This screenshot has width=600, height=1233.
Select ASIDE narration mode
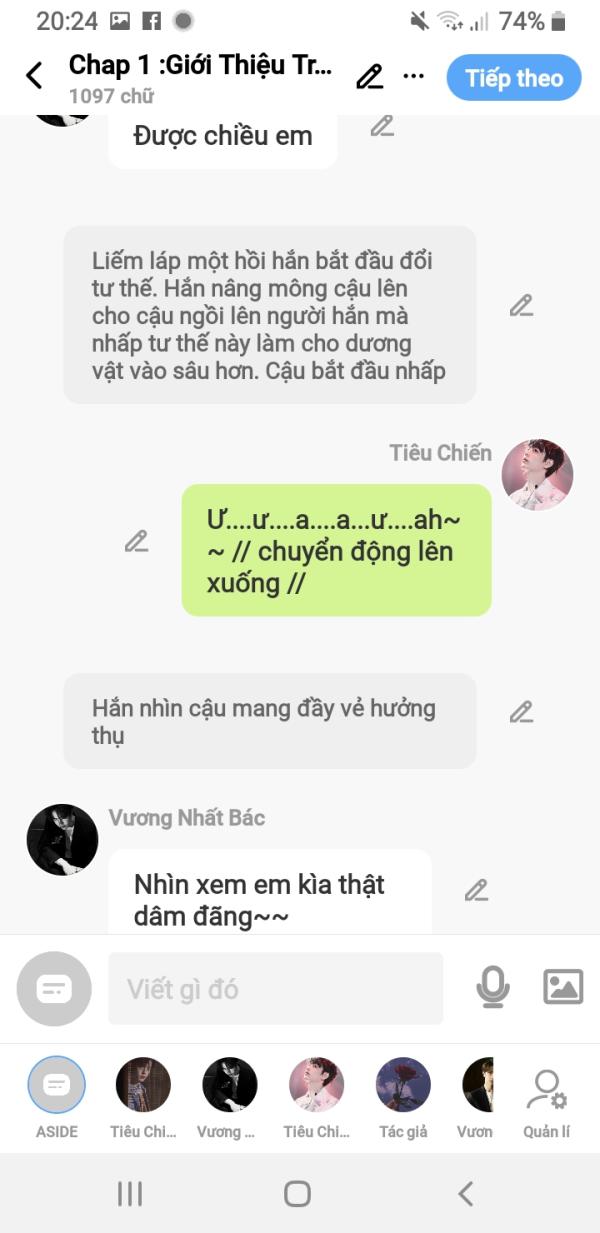tap(57, 1086)
